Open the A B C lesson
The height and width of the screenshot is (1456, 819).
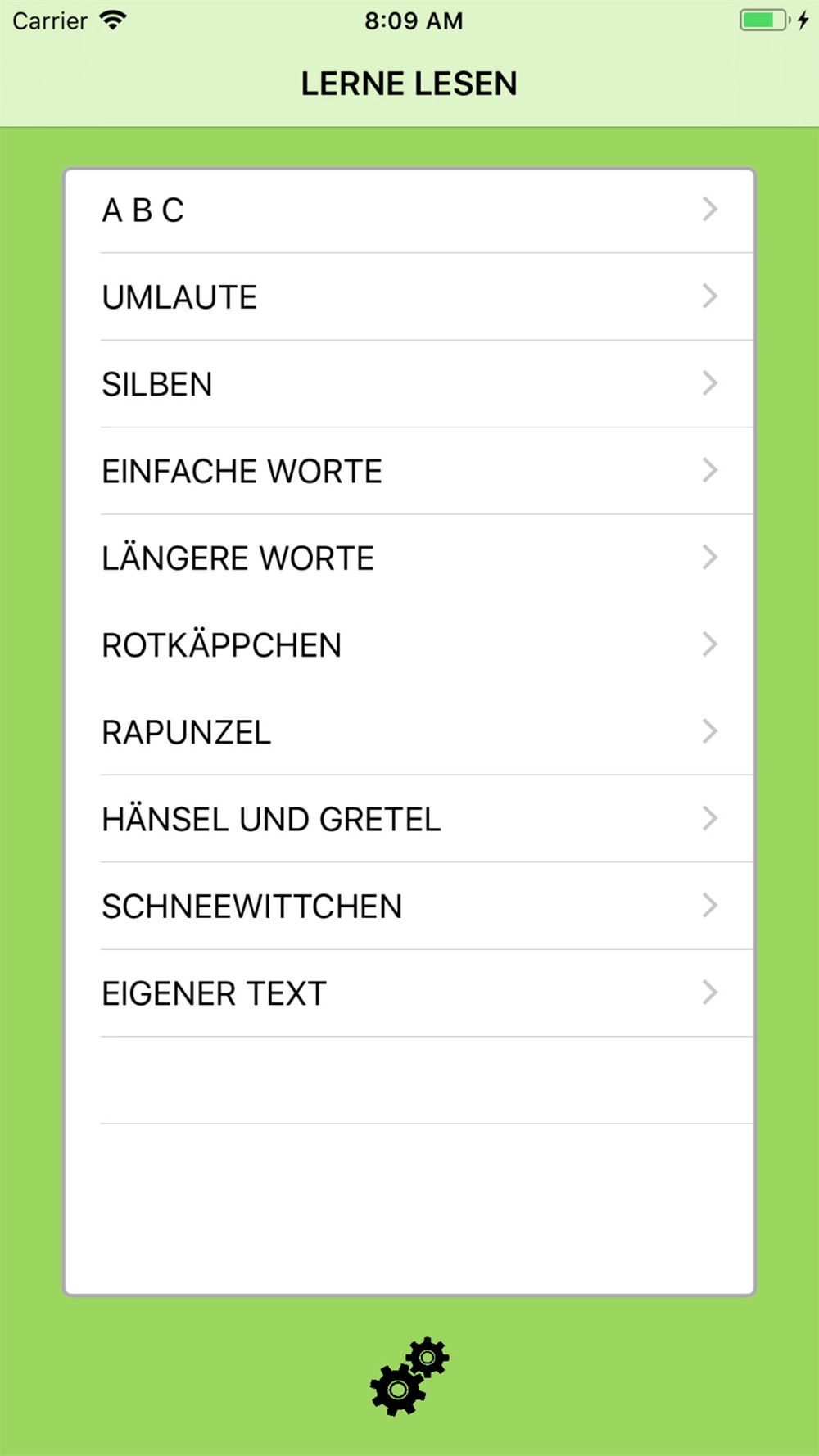pyautogui.click(x=409, y=210)
